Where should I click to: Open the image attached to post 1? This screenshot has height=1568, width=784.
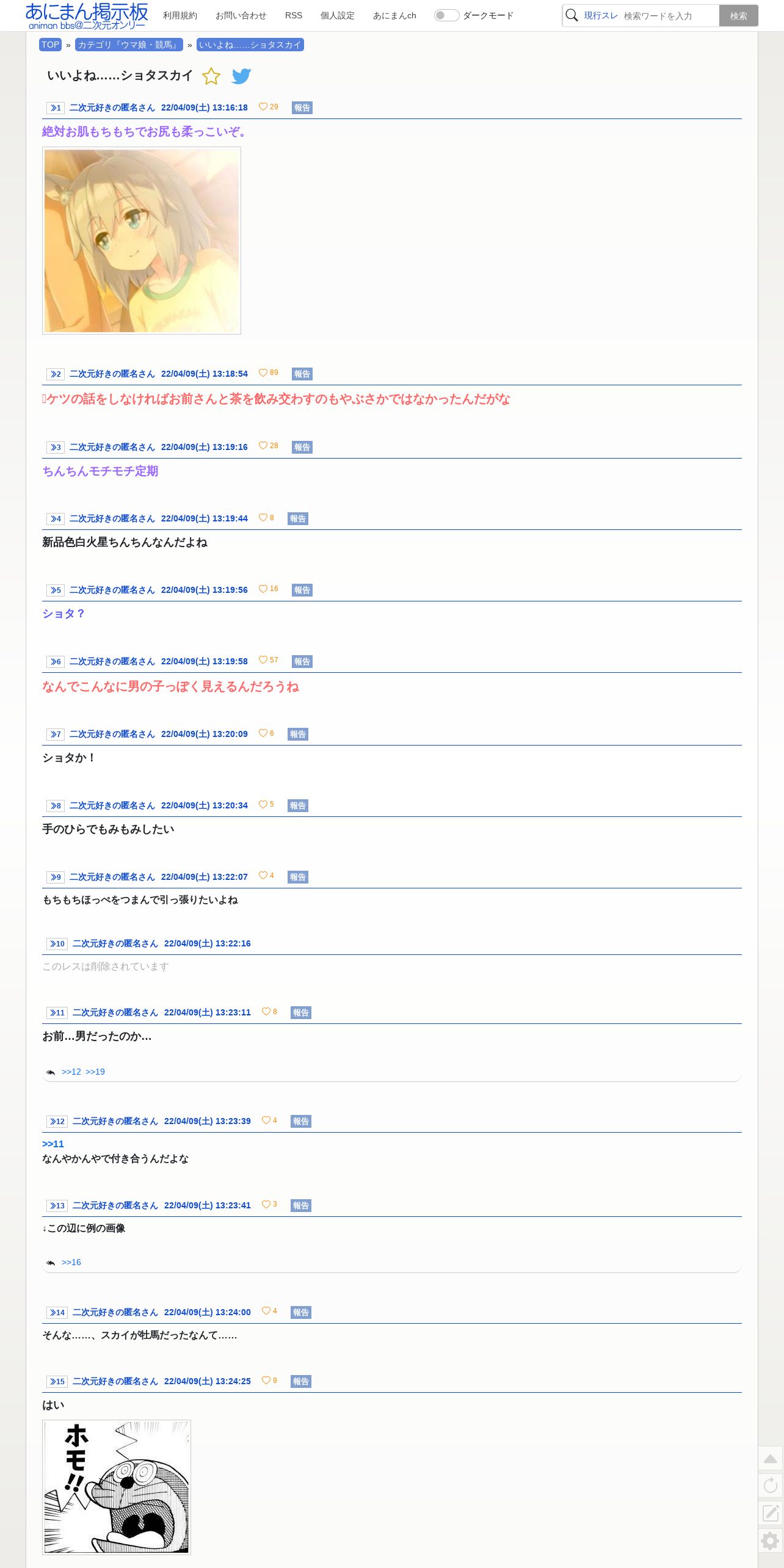[x=142, y=241]
